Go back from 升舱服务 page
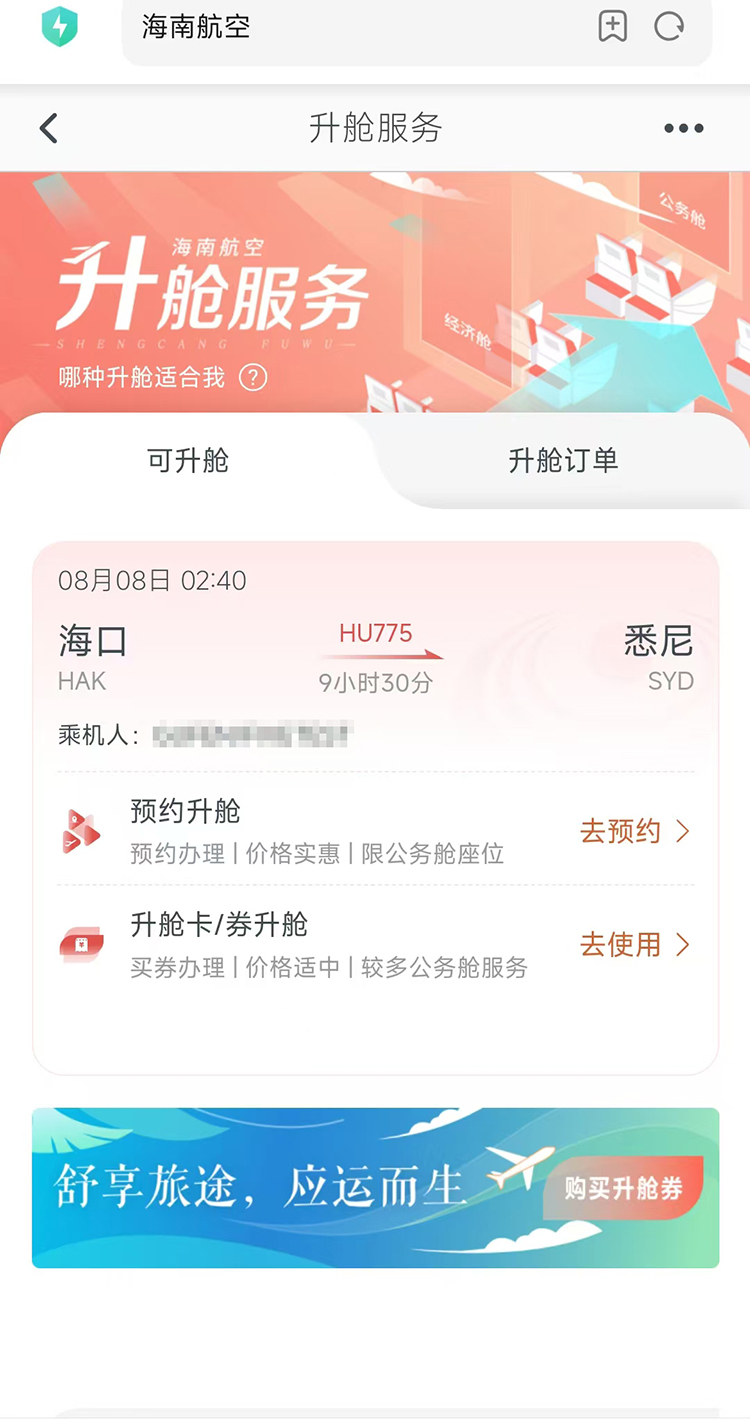This screenshot has width=750, height=1419. pos(48,128)
